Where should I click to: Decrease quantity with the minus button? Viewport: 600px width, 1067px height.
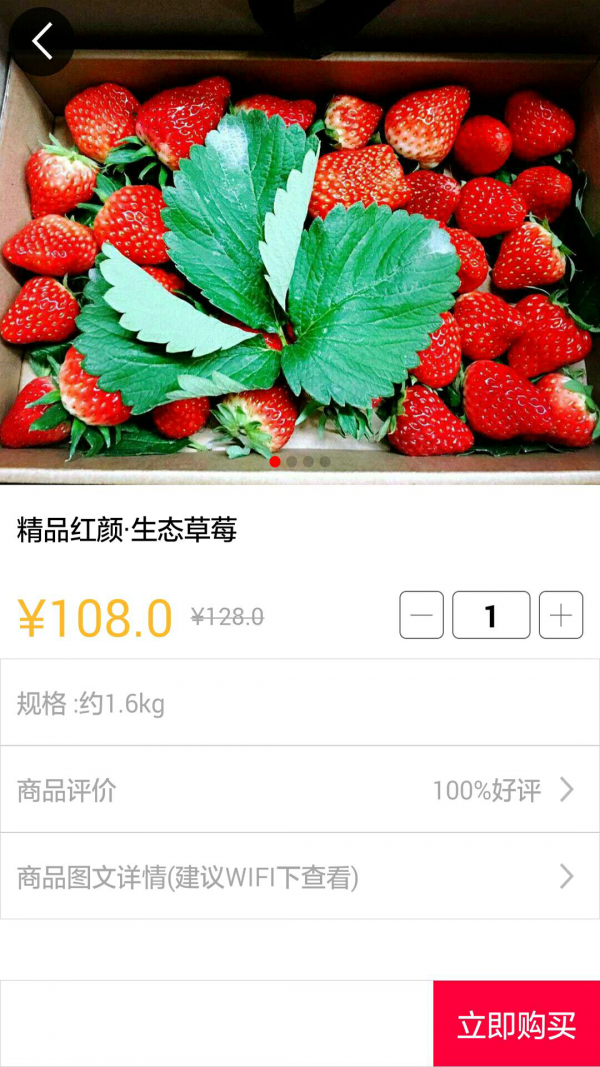pyautogui.click(x=421, y=615)
